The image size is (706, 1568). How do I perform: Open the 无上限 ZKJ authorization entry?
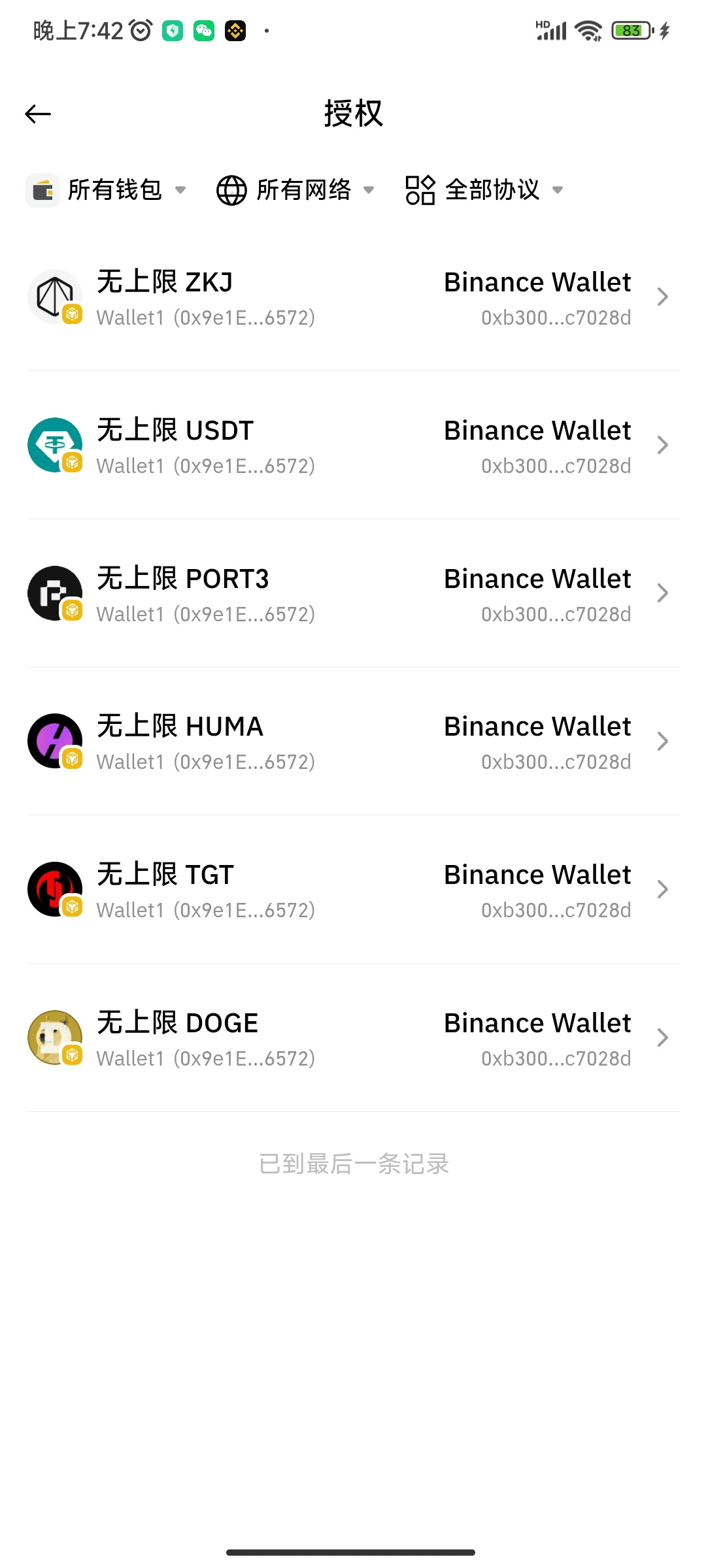click(x=353, y=297)
